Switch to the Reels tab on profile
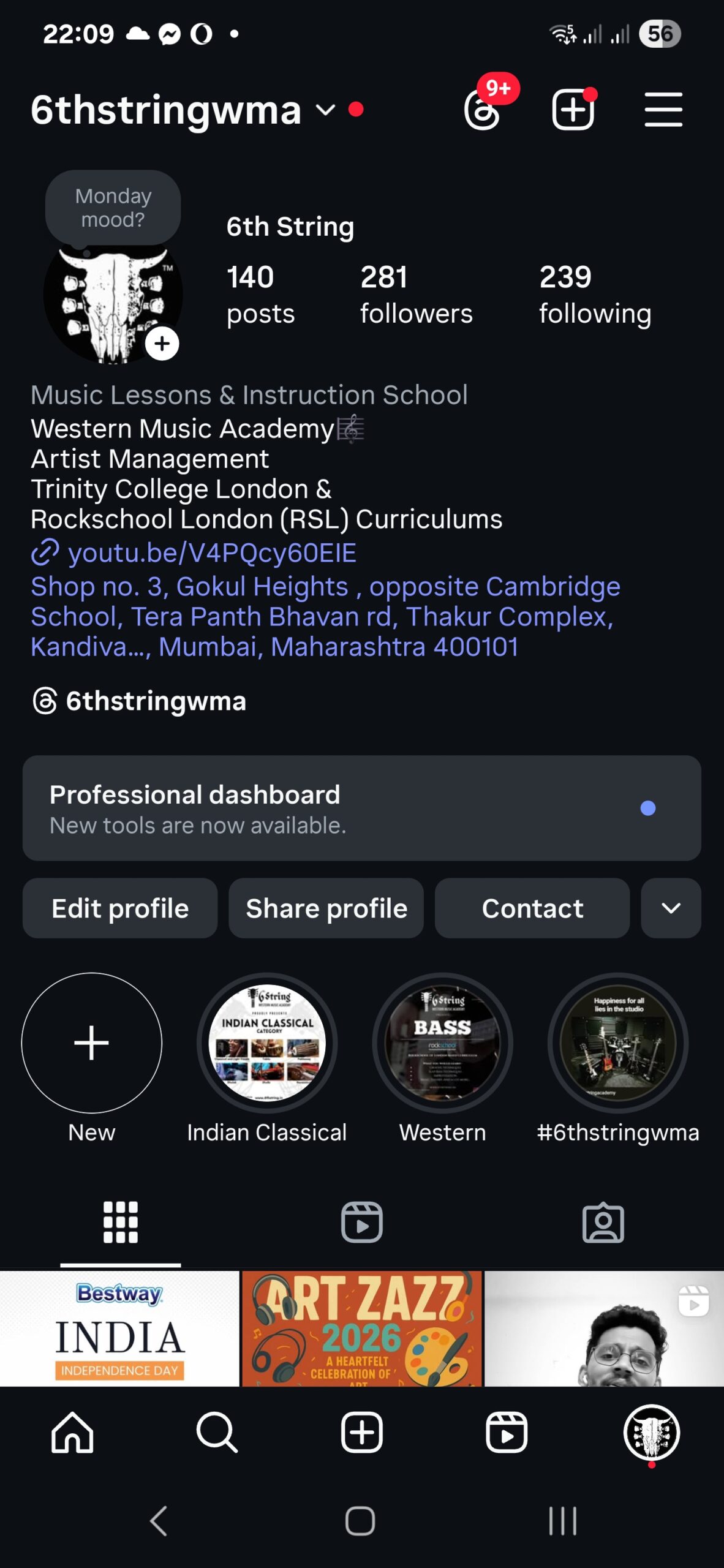The width and height of the screenshot is (724, 1568). pyautogui.click(x=362, y=1223)
